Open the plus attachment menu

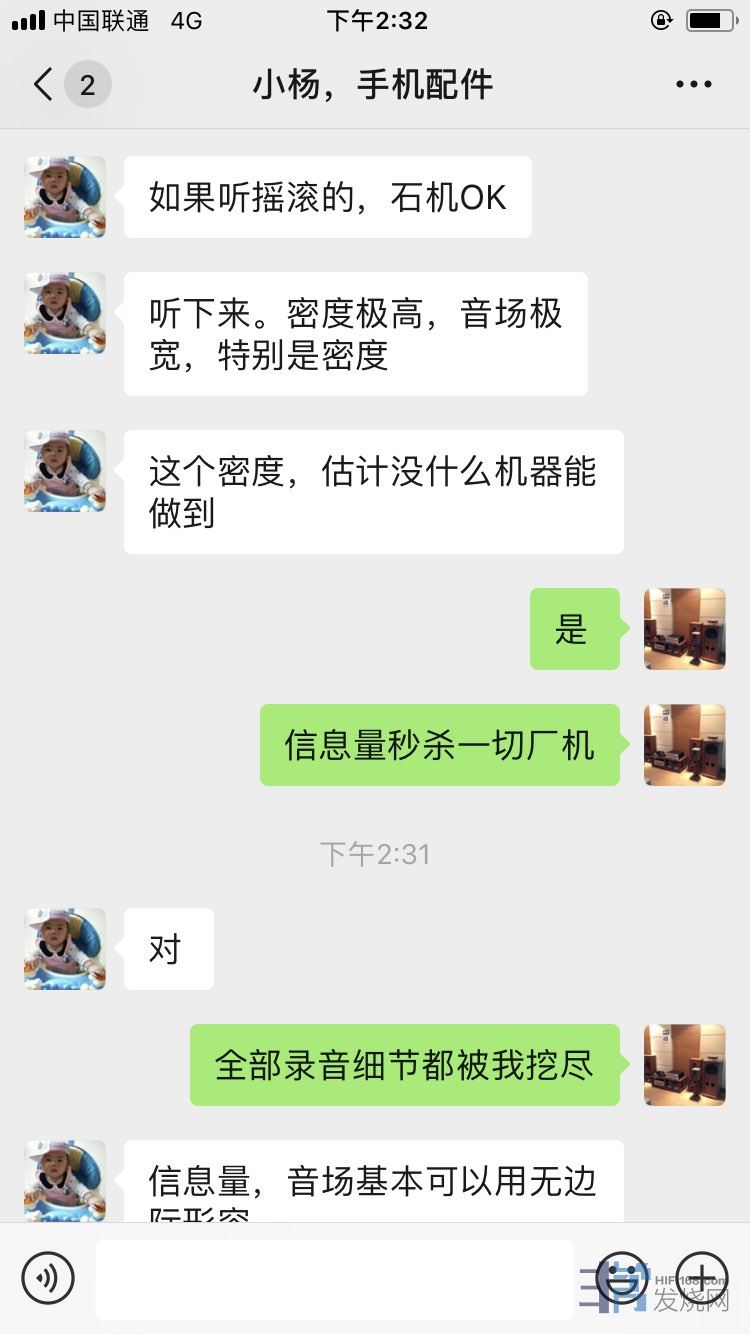pyautogui.click(x=701, y=1277)
